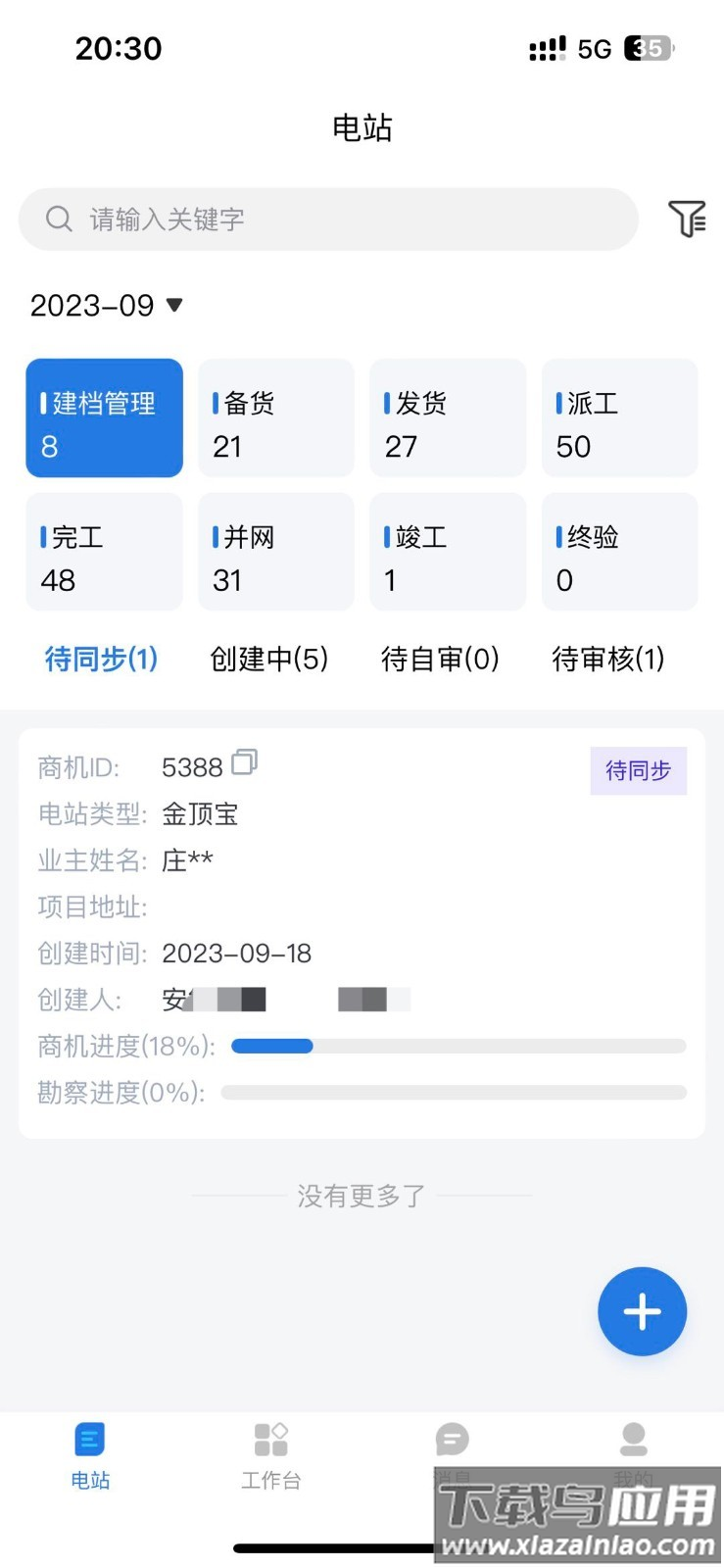The image size is (724, 1568).
Task: Switch to the 创建中(5) tab
Action: pyautogui.click(x=268, y=659)
